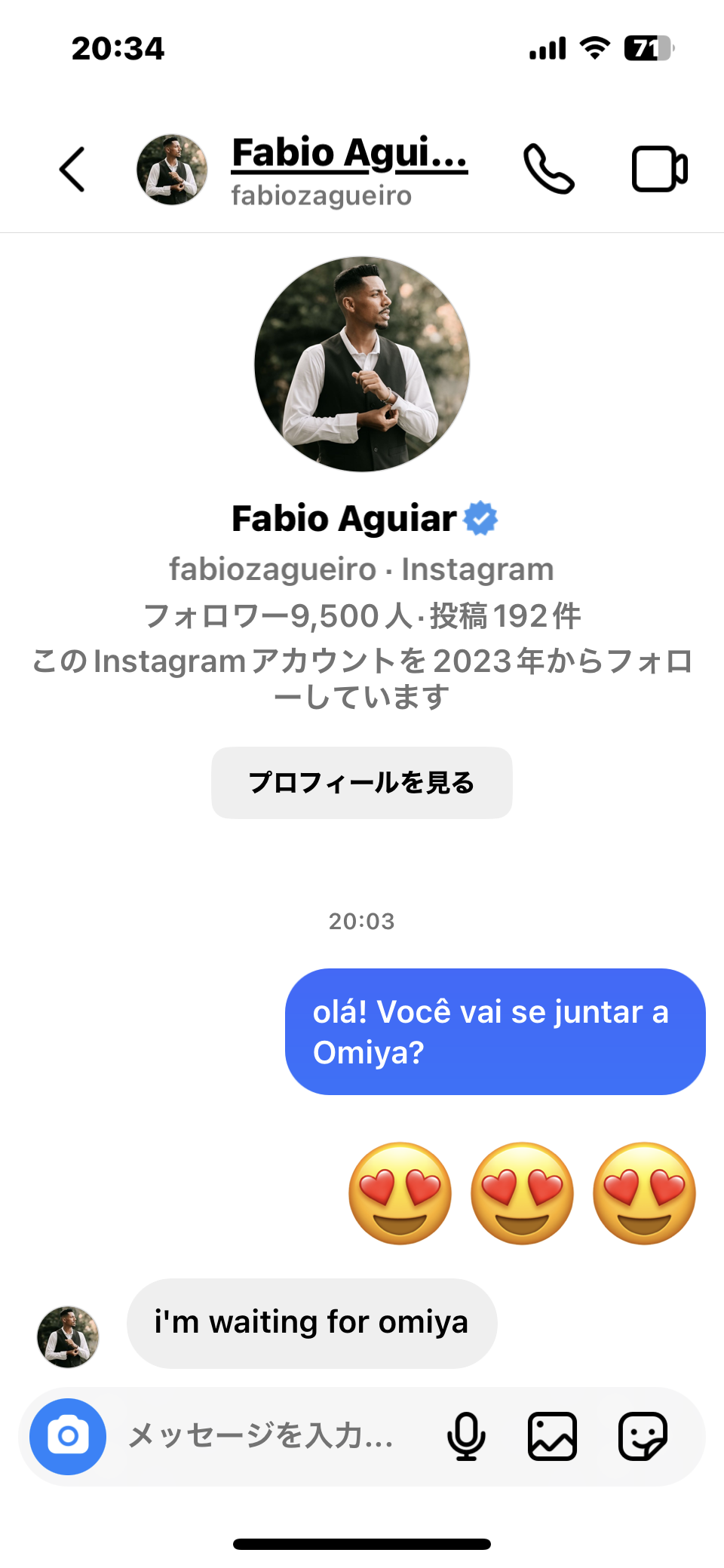Image resolution: width=724 pixels, height=1568 pixels.
Task: Tap the small avatar beside the omiya message
Action: click(x=68, y=1336)
